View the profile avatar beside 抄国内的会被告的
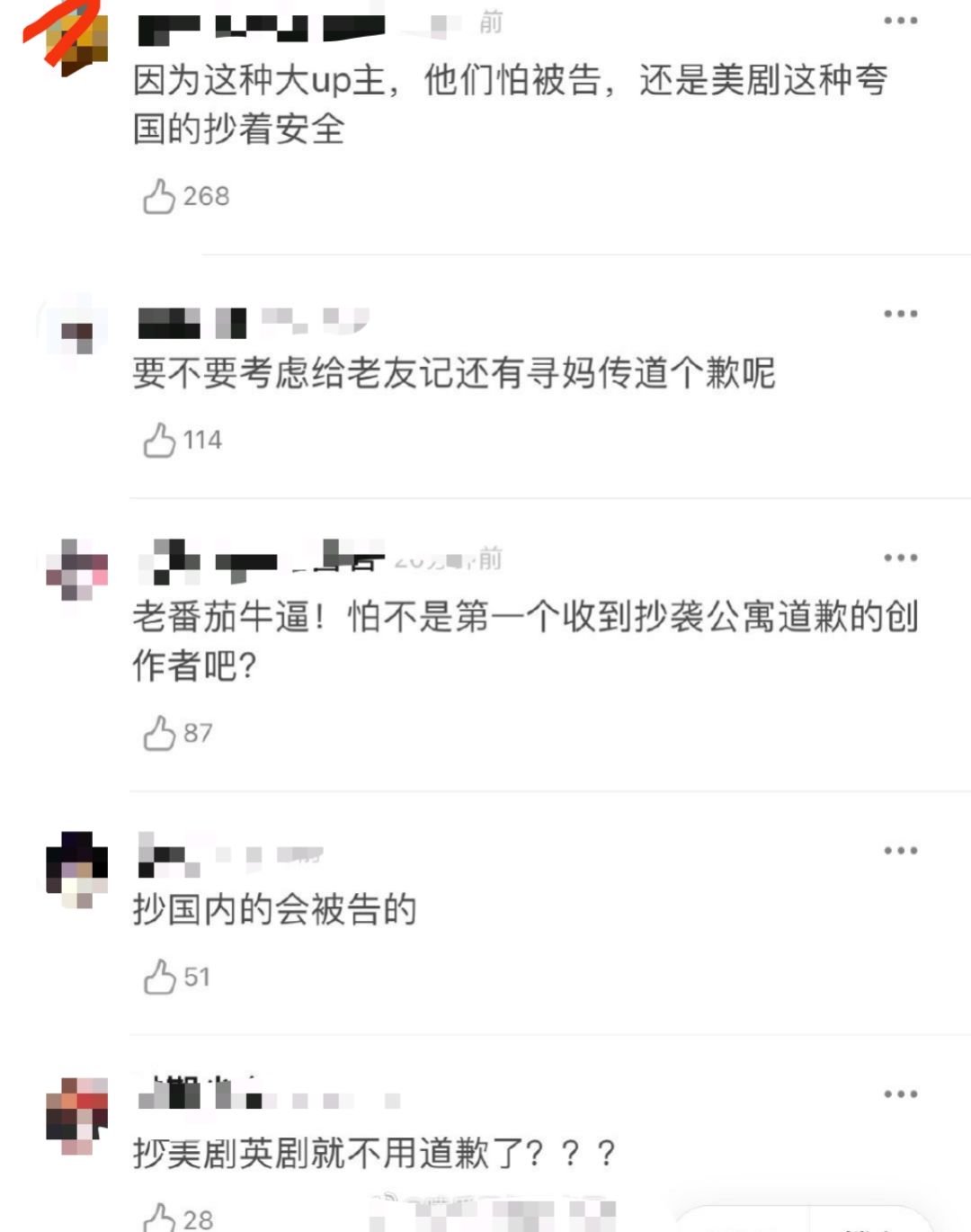Image resolution: width=971 pixels, height=1232 pixels. [x=76, y=869]
